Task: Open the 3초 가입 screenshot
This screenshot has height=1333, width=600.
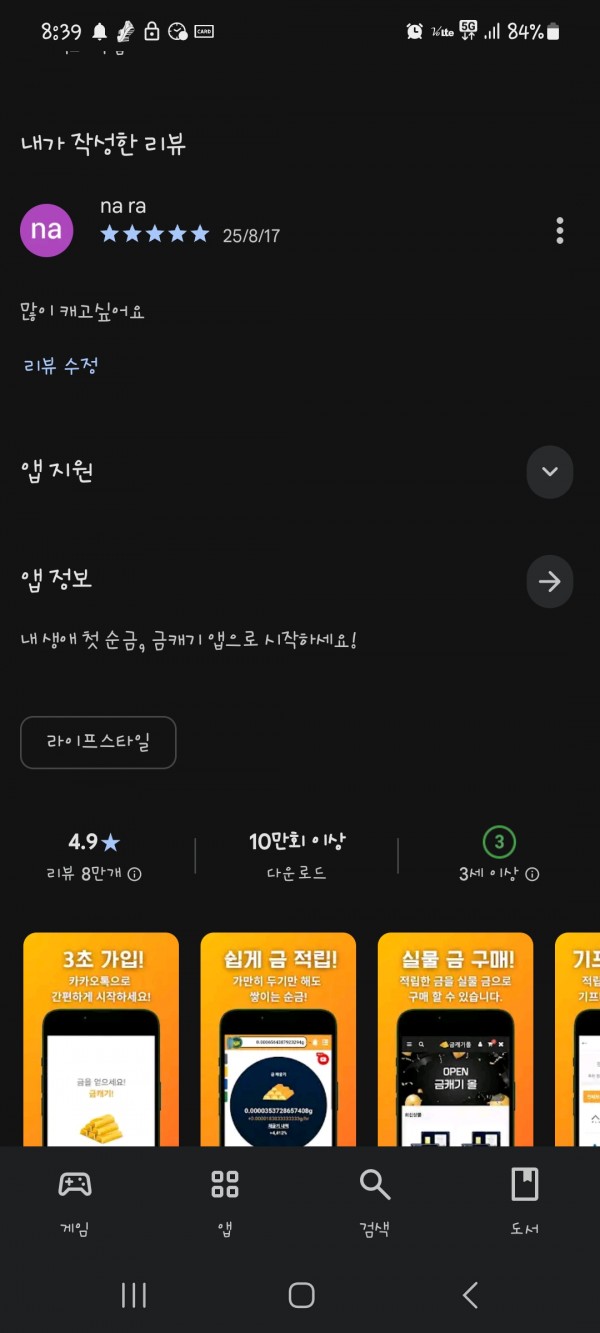Action: (x=101, y=1039)
